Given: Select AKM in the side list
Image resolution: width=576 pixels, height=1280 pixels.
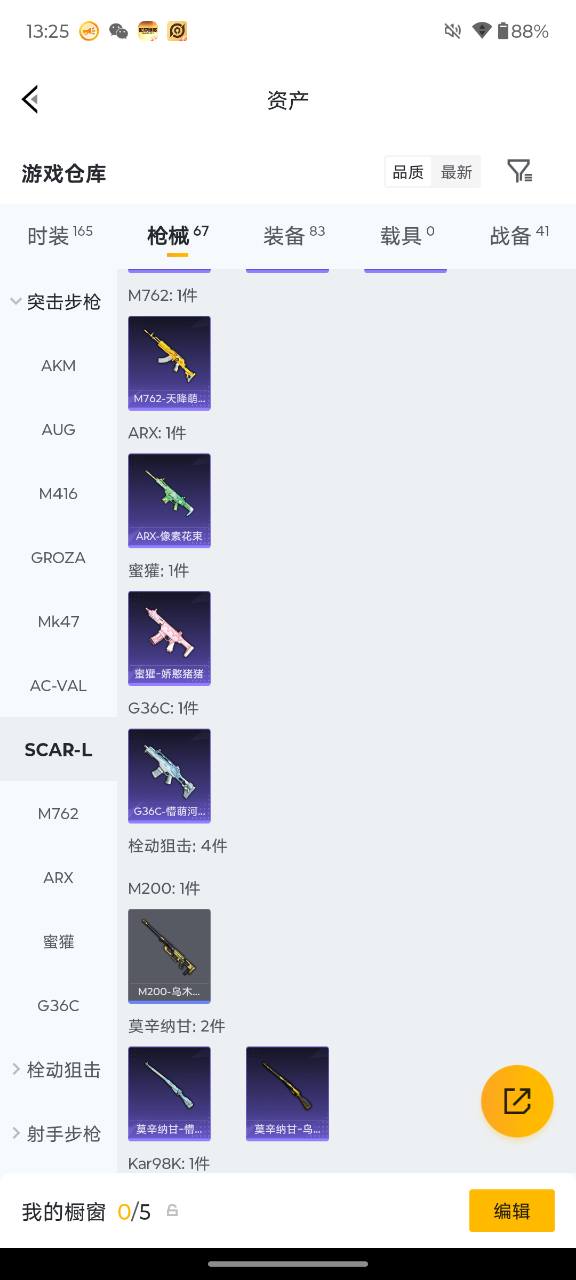Looking at the screenshot, I should click(x=58, y=366).
